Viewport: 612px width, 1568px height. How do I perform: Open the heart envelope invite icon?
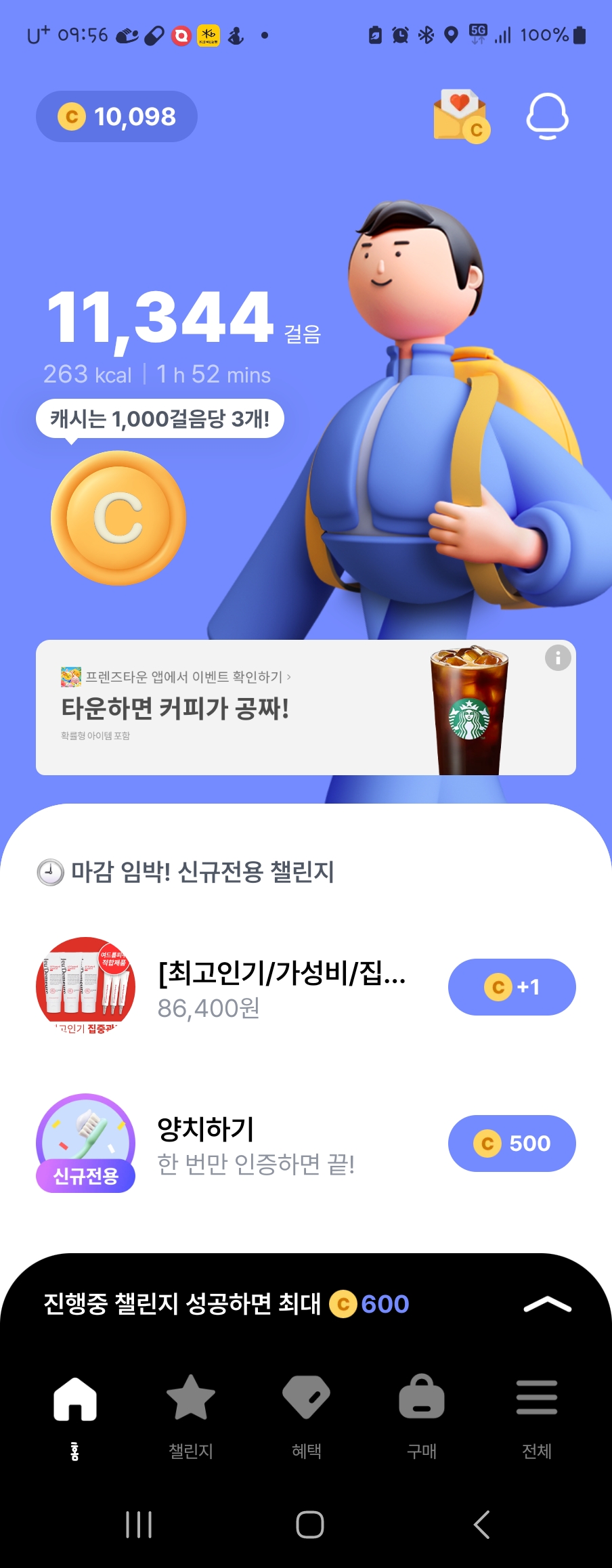pos(462,116)
